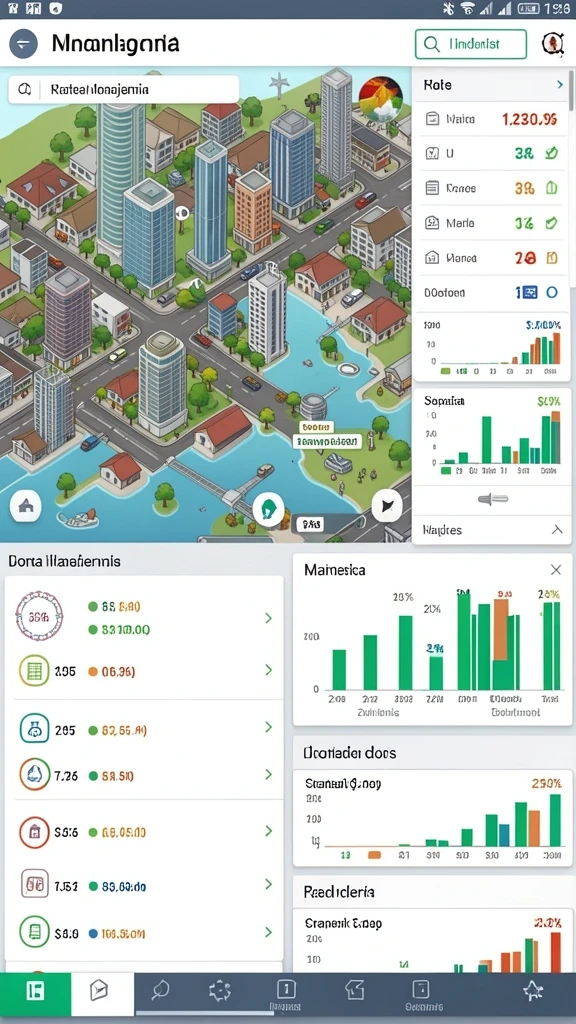Image resolution: width=576 pixels, height=1024 pixels.
Task: Open the second bottom tab with the envelope icon
Action: pos(98,992)
